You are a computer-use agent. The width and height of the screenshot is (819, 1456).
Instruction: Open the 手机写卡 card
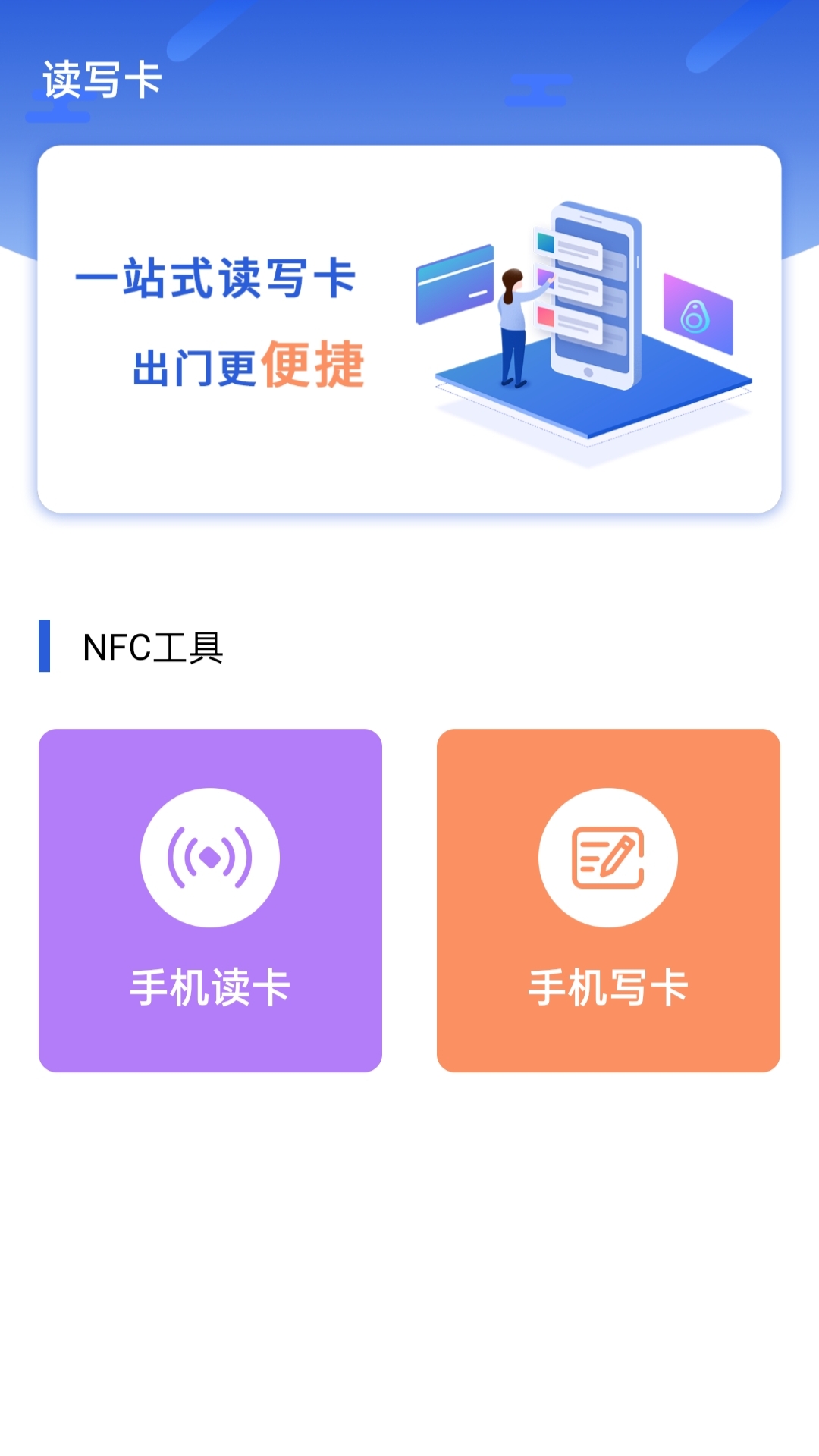pyautogui.click(x=608, y=900)
